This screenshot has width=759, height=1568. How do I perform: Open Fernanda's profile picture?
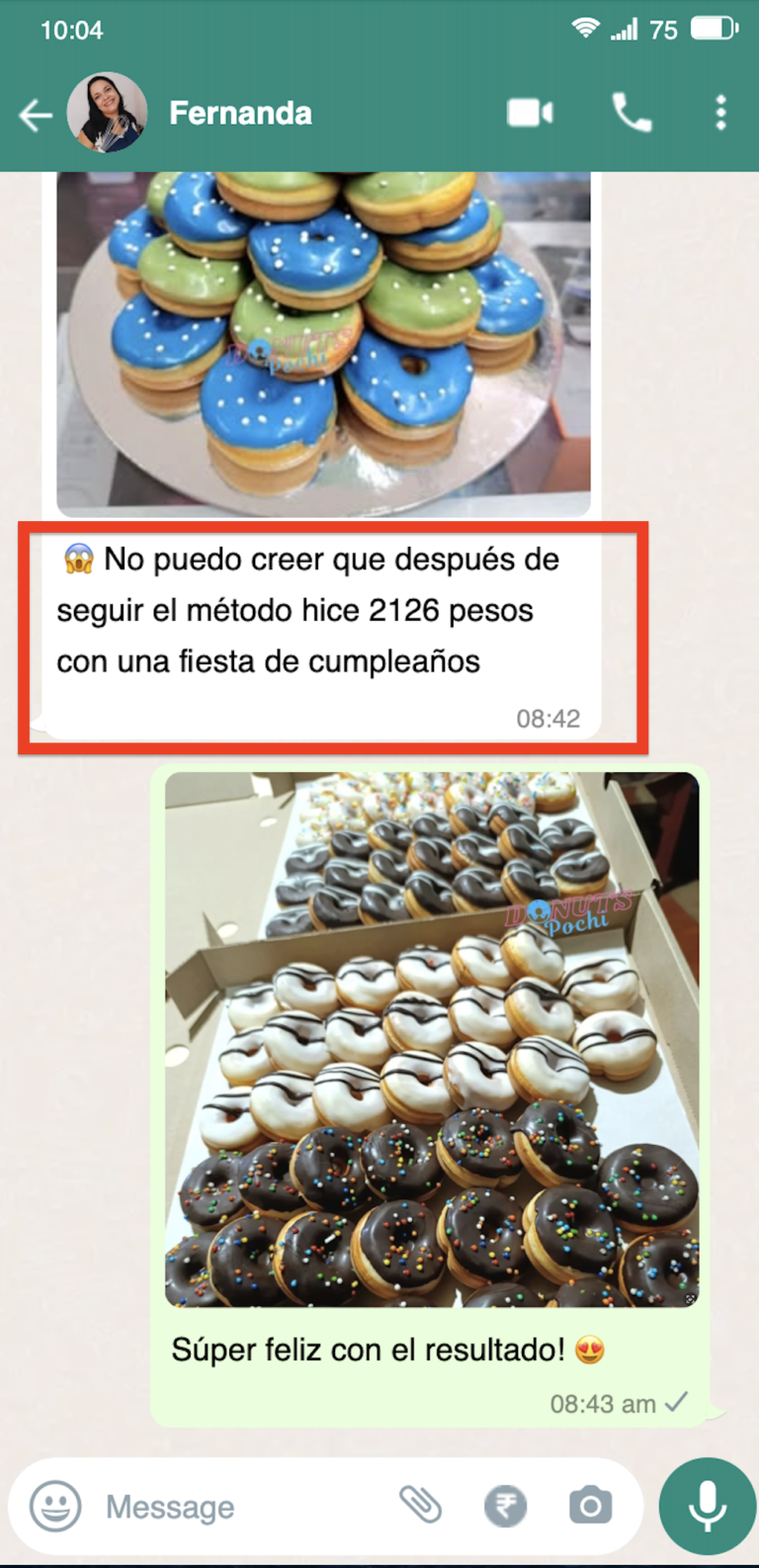[x=107, y=113]
